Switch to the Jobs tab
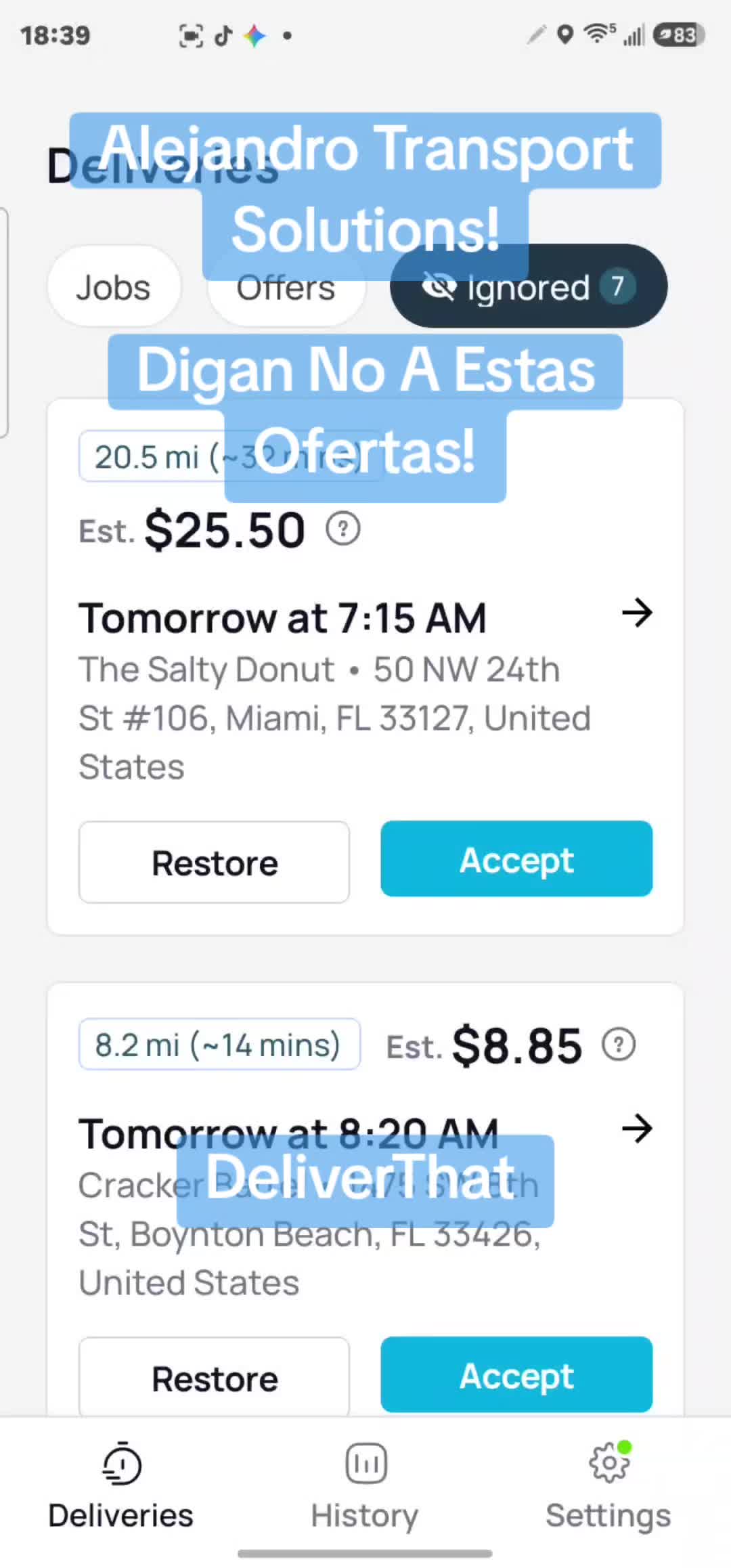Screen dimensions: 731x1568 [114, 287]
